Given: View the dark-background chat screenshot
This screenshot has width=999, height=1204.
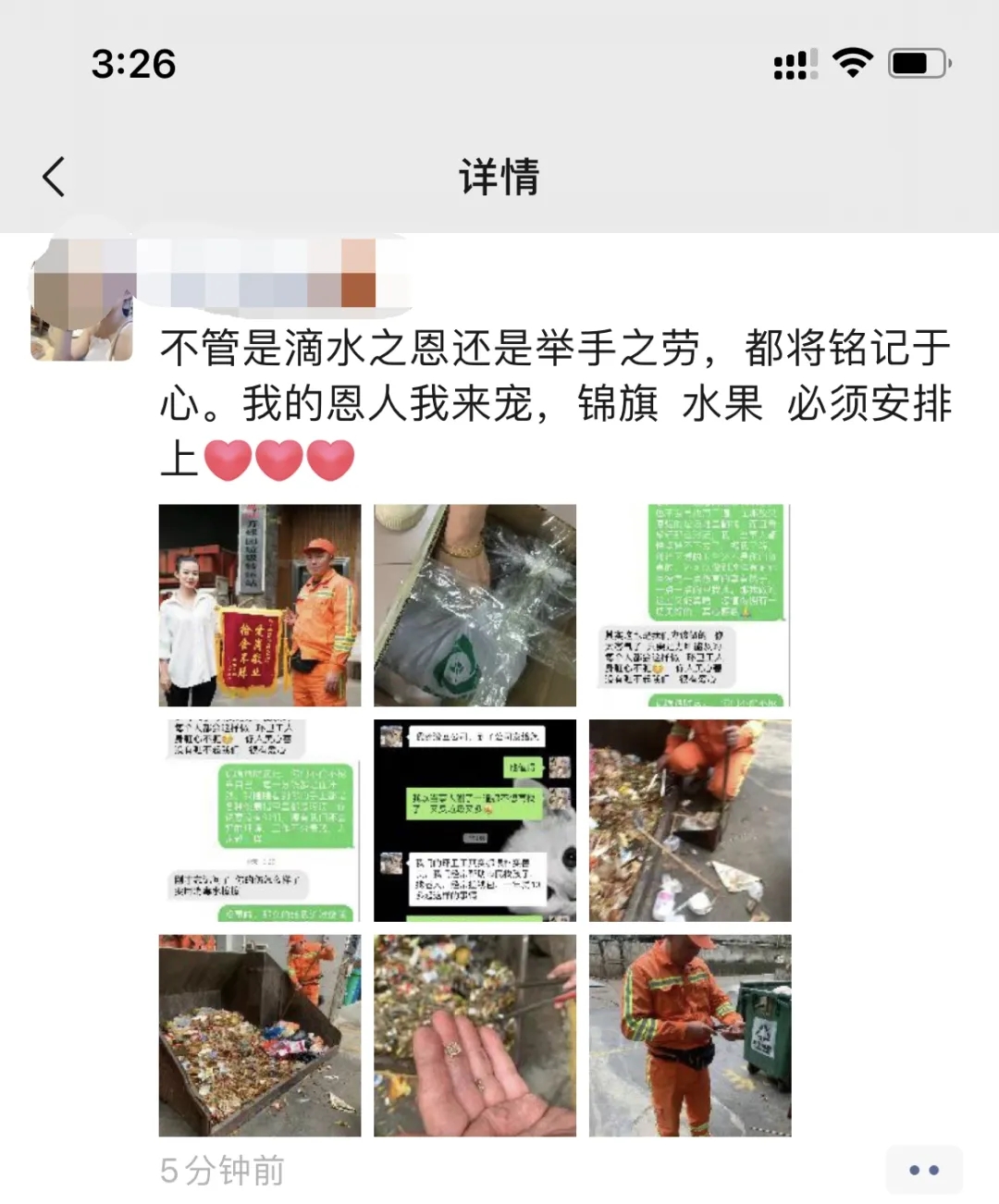Looking at the screenshot, I should click(x=475, y=820).
